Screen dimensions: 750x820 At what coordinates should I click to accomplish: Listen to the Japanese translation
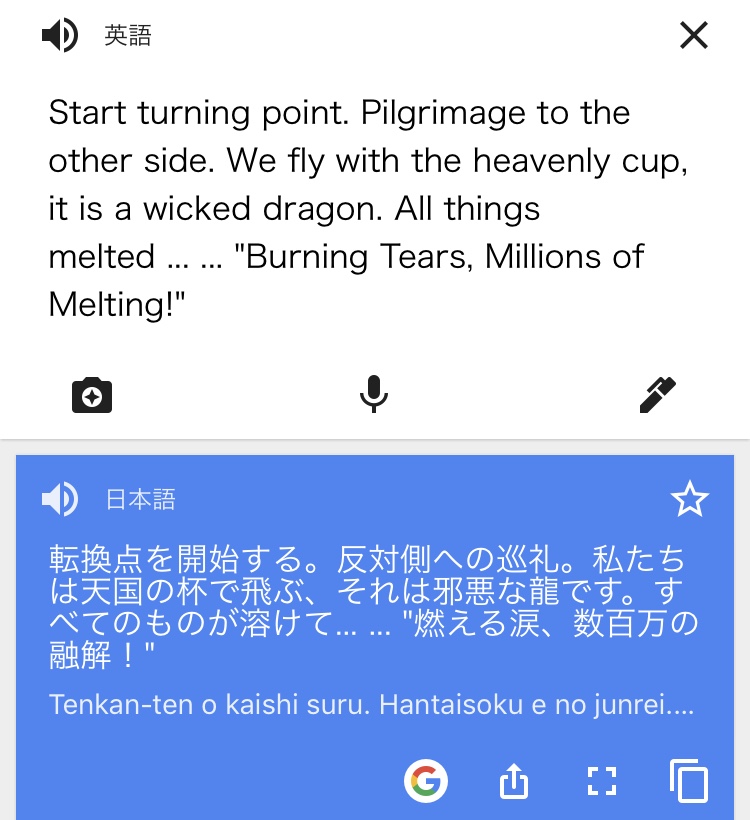point(59,499)
